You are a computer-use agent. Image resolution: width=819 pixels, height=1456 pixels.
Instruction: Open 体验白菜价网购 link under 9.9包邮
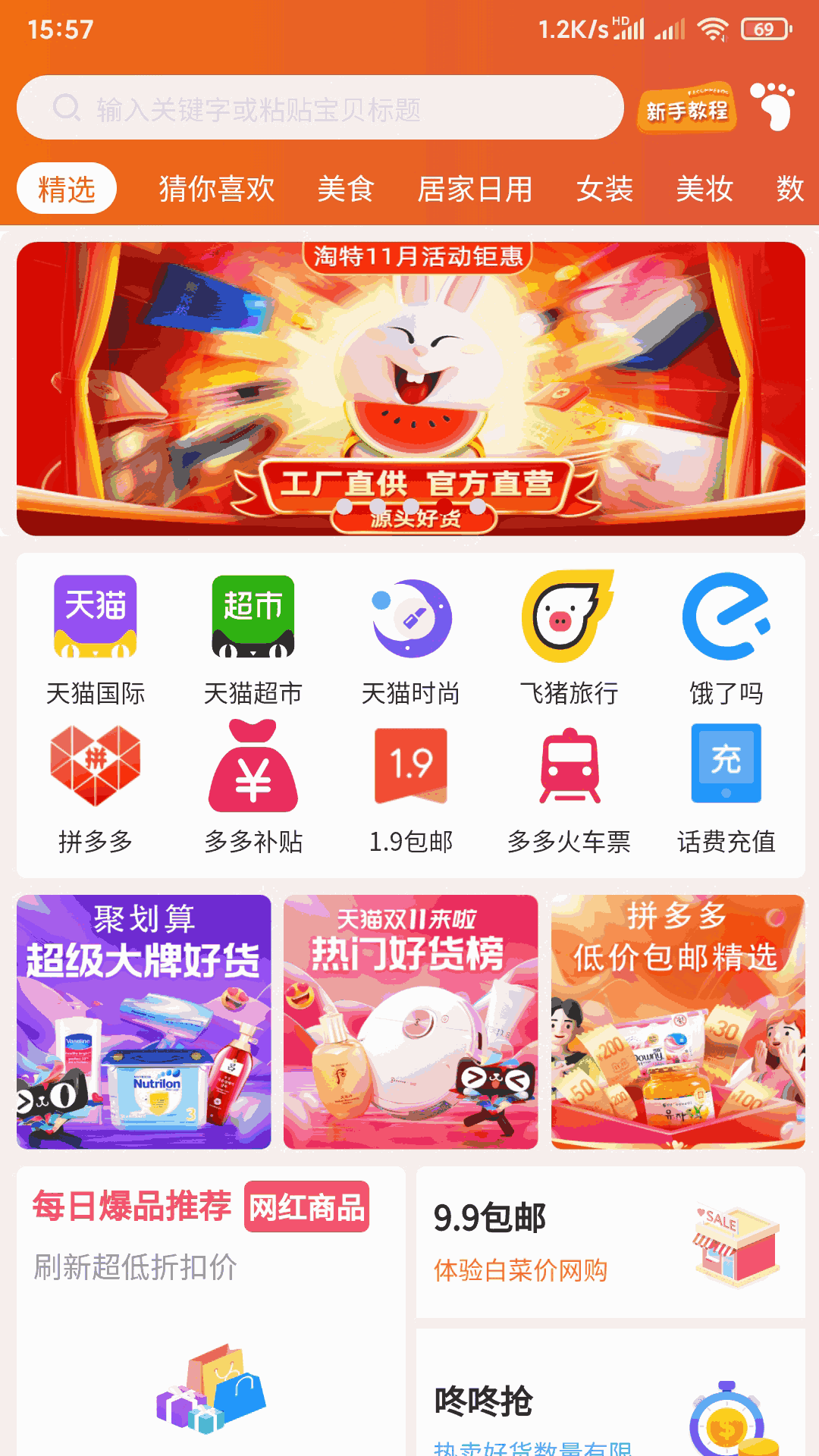pyautogui.click(x=522, y=1265)
